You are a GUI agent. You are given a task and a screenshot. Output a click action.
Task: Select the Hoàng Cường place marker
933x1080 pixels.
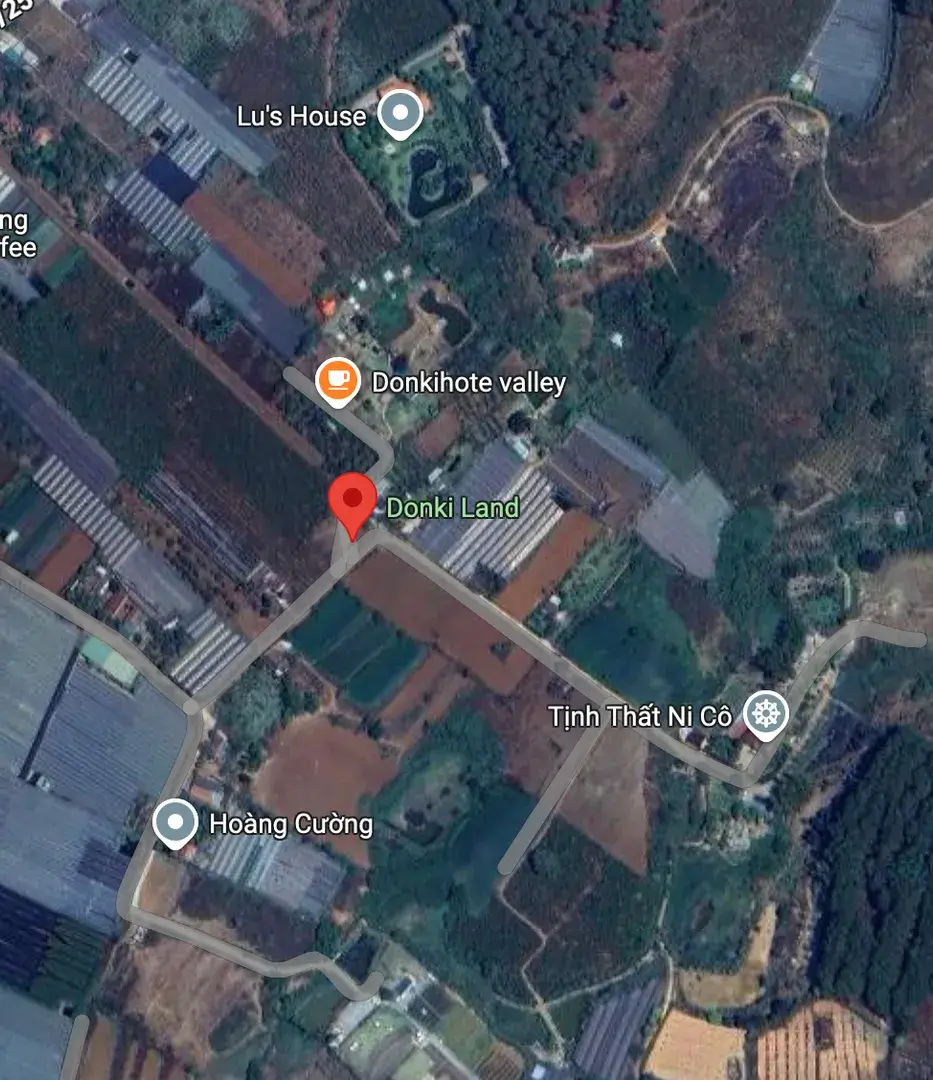point(176,822)
